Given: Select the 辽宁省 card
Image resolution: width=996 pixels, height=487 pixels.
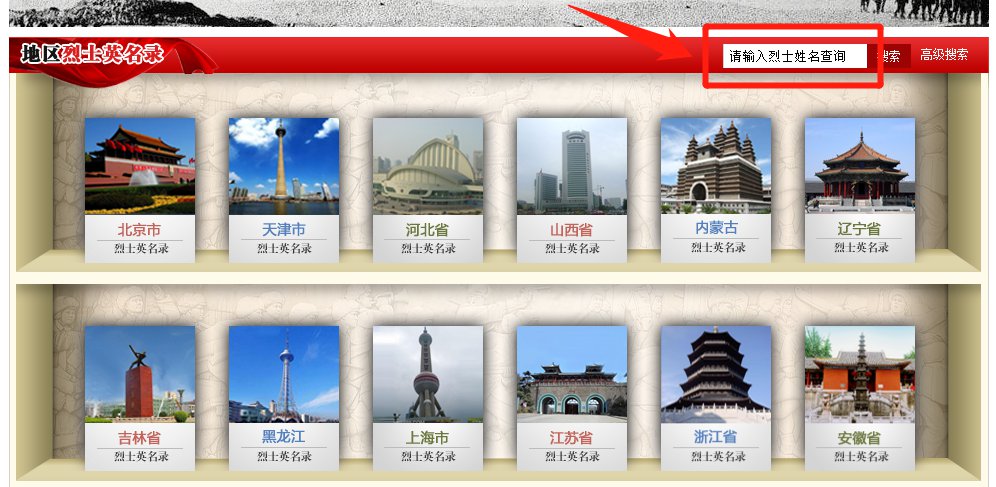Looking at the screenshot, I should click(859, 190).
